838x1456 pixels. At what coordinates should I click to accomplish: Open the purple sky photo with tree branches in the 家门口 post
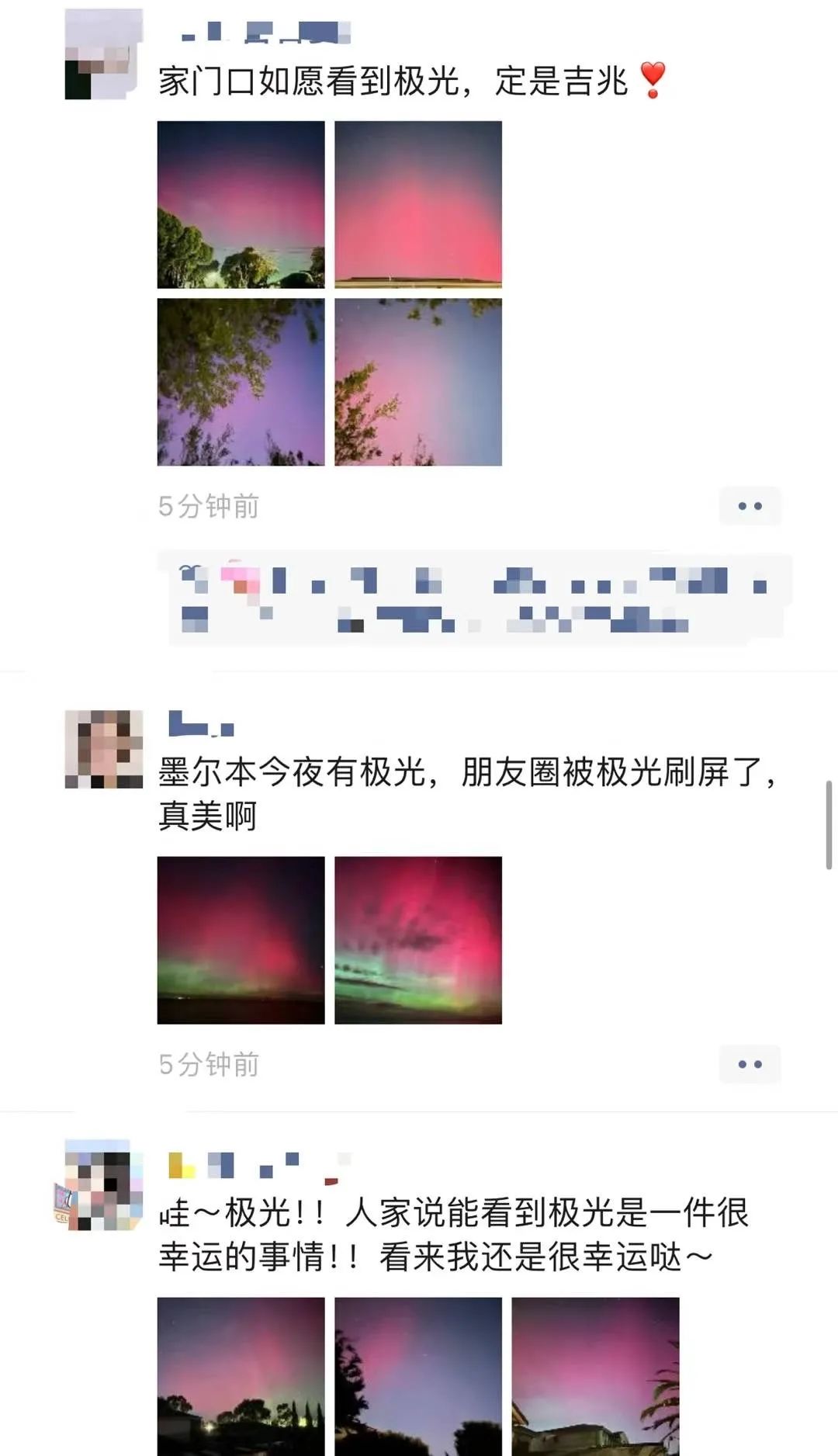[x=241, y=382]
